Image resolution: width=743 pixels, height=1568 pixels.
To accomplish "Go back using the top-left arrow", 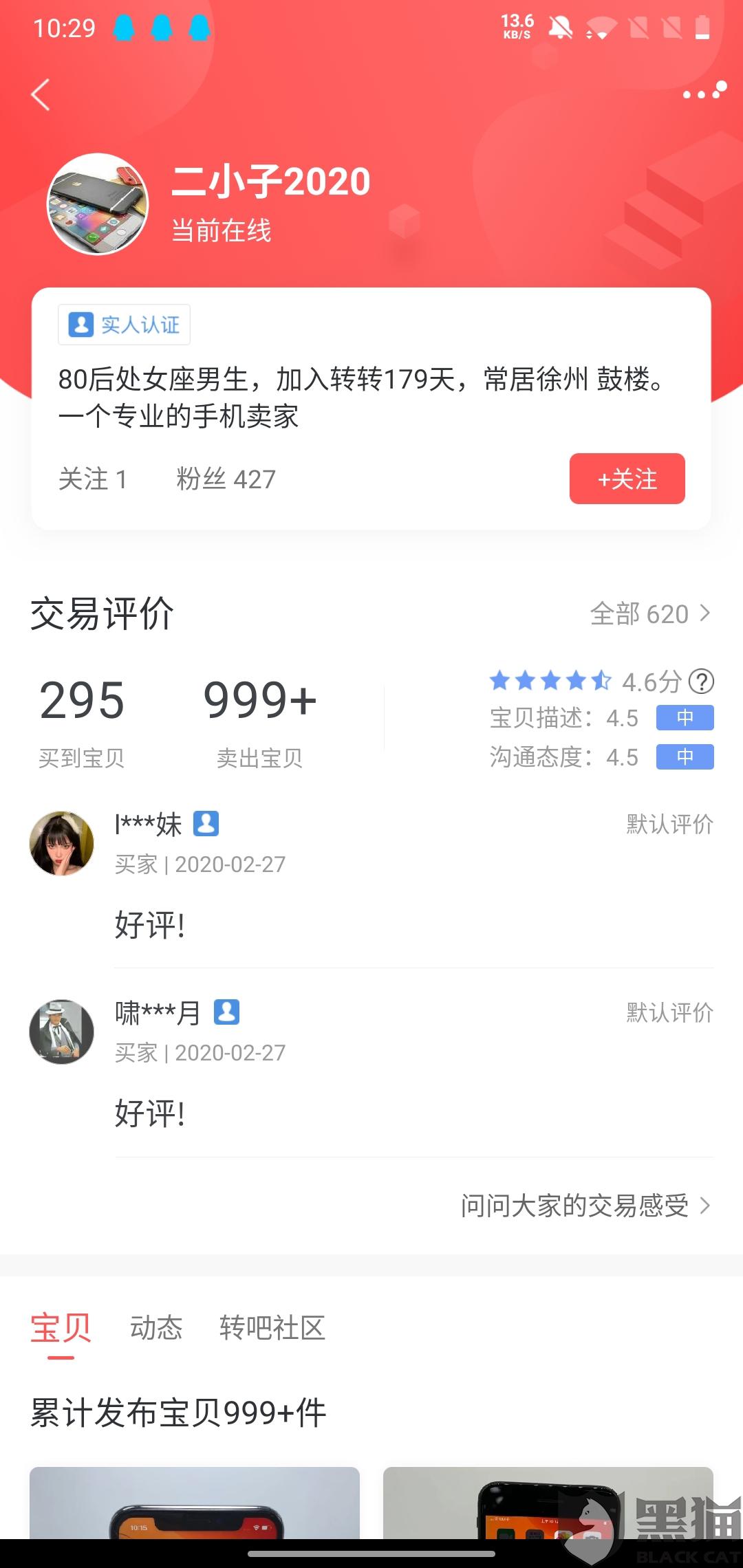I will 41,95.
